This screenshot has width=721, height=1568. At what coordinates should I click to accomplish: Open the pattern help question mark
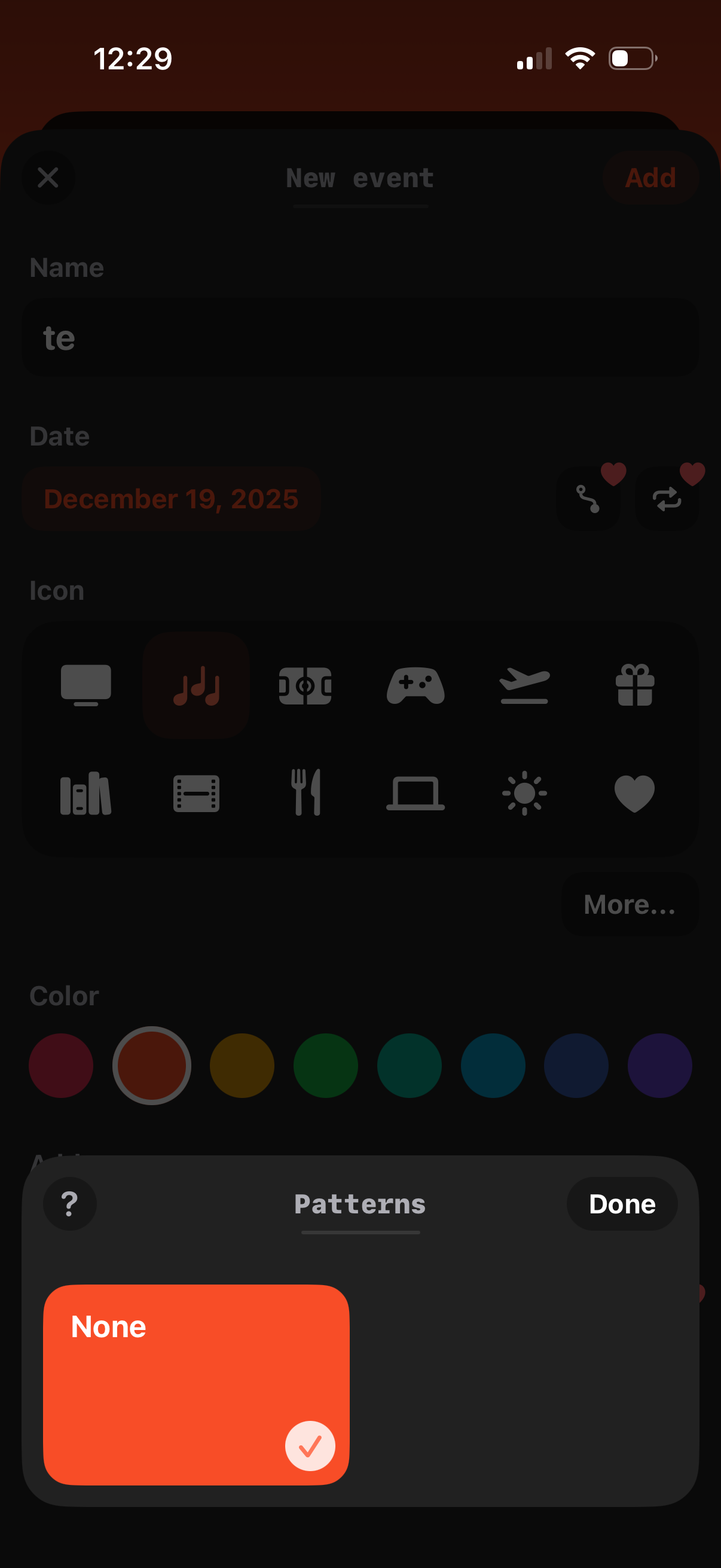tap(69, 1203)
